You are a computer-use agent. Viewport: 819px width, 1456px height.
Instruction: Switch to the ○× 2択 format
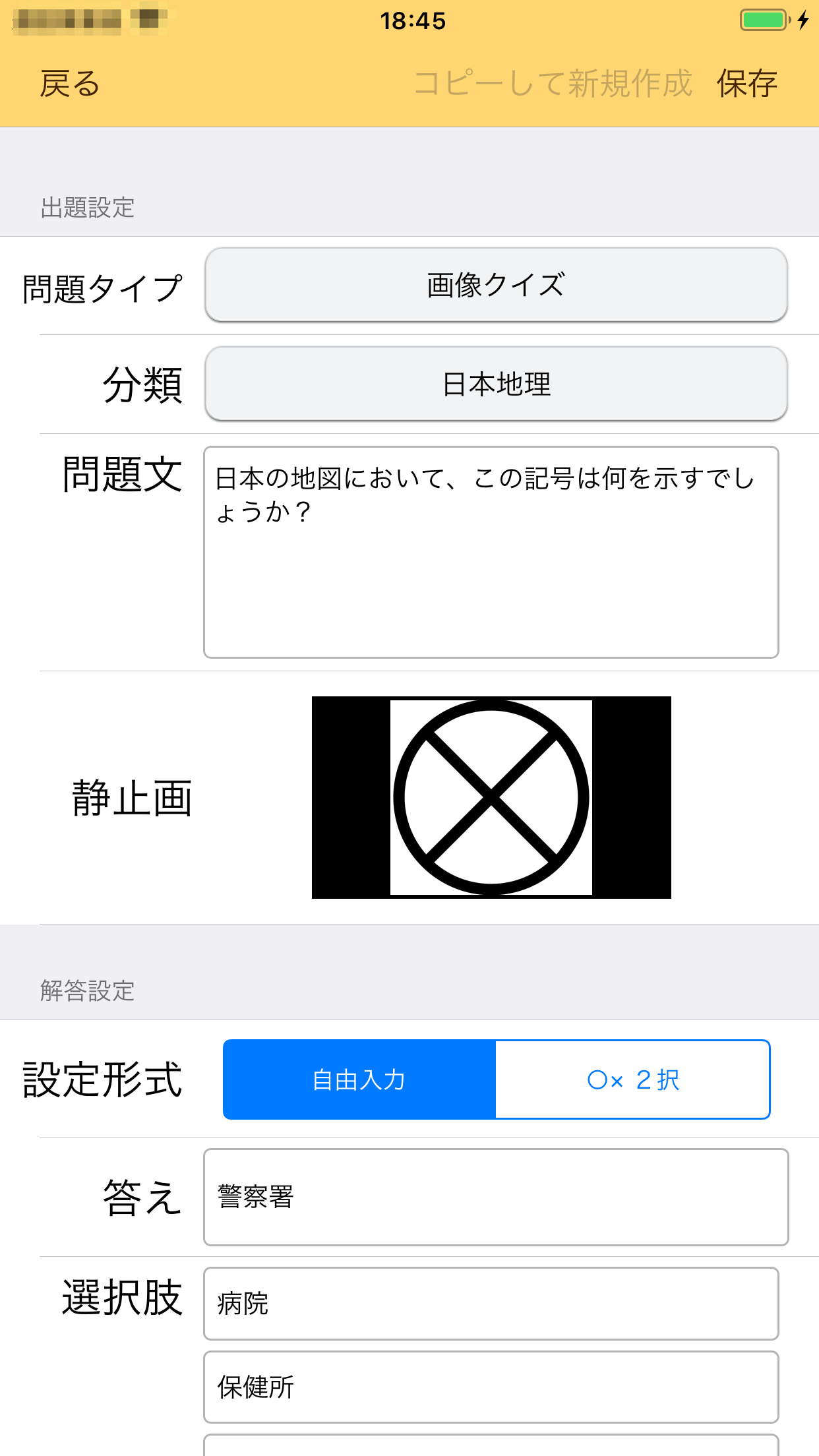pyautogui.click(x=632, y=1079)
